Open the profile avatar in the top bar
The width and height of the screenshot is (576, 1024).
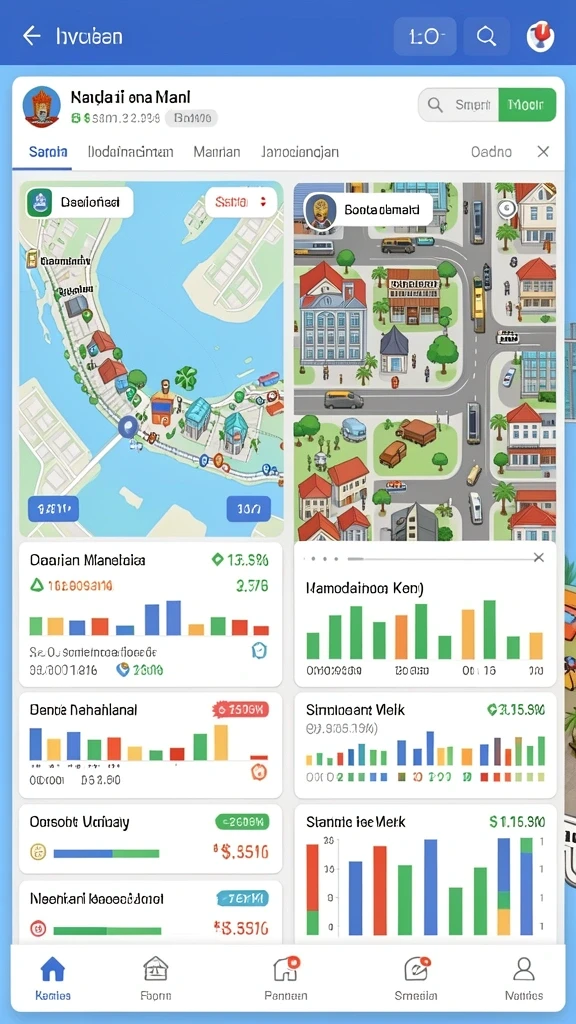pos(541,36)
